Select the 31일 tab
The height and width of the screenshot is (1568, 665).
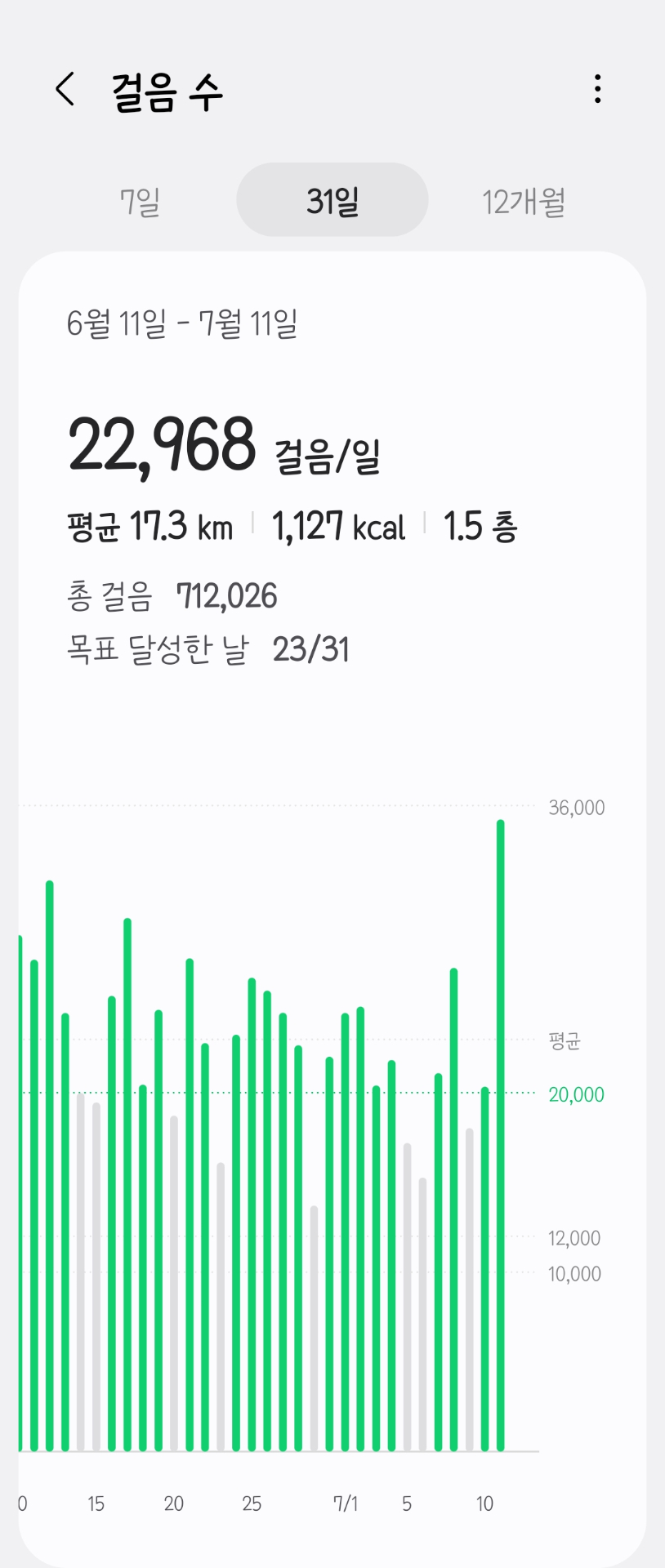point(332,200)
